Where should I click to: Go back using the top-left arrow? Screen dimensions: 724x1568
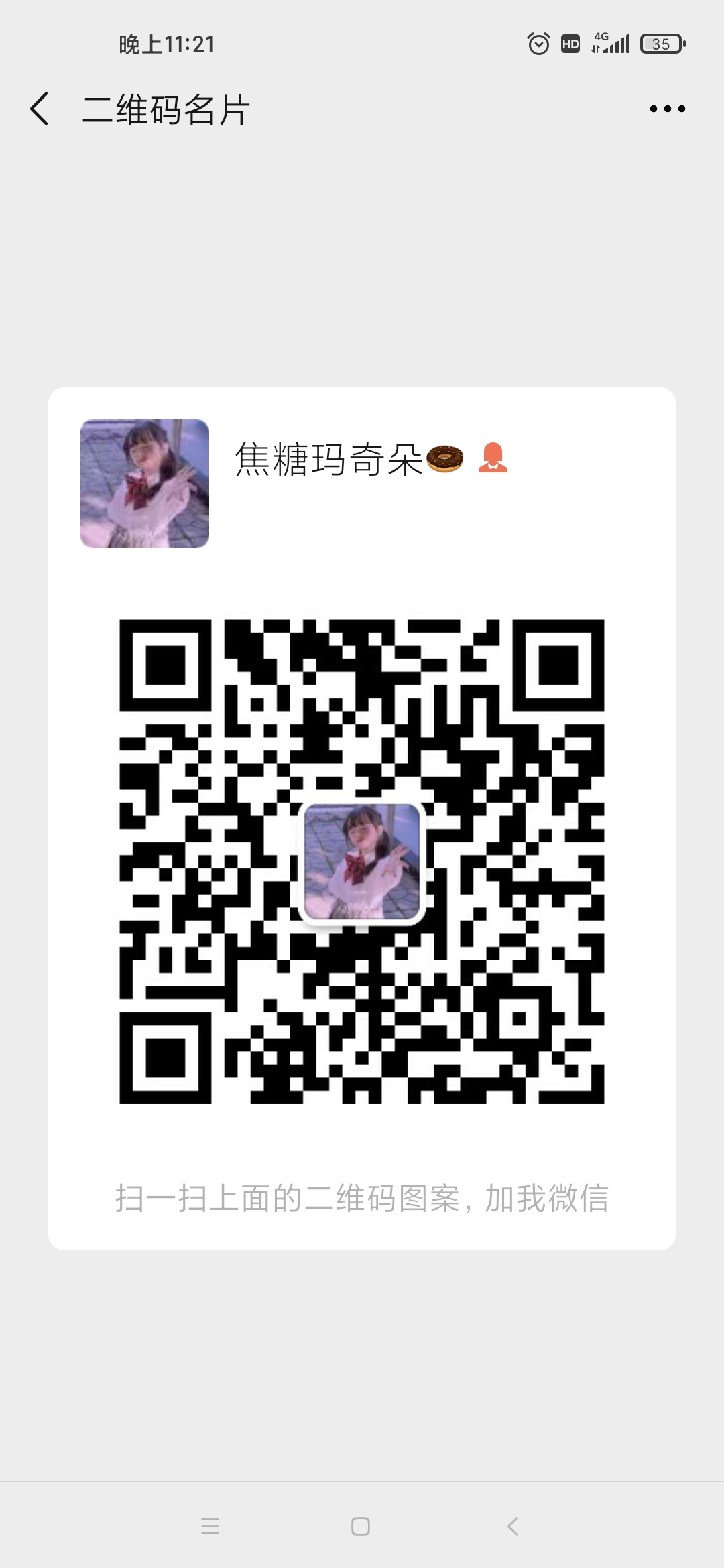(x=40, y=109)
